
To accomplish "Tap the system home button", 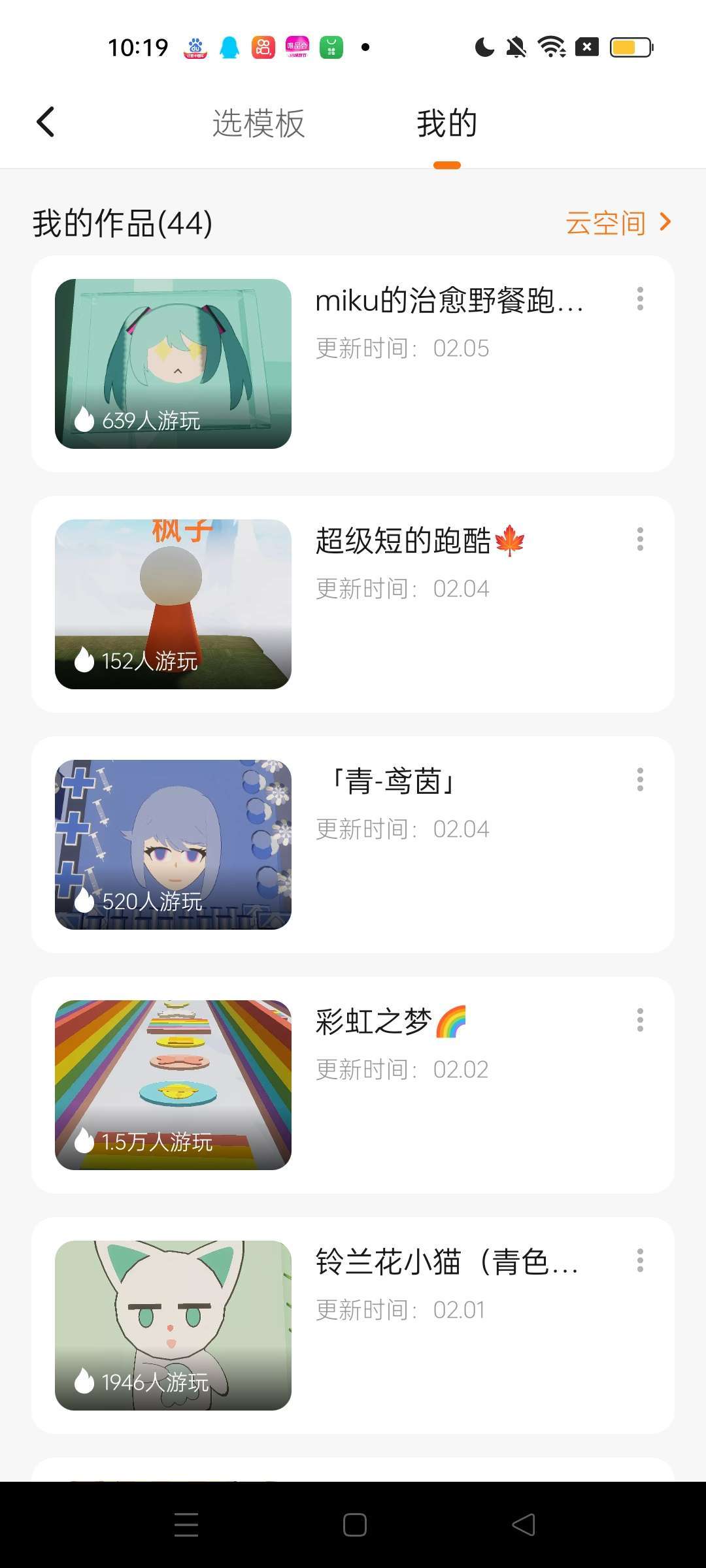I will [354, 1525].
